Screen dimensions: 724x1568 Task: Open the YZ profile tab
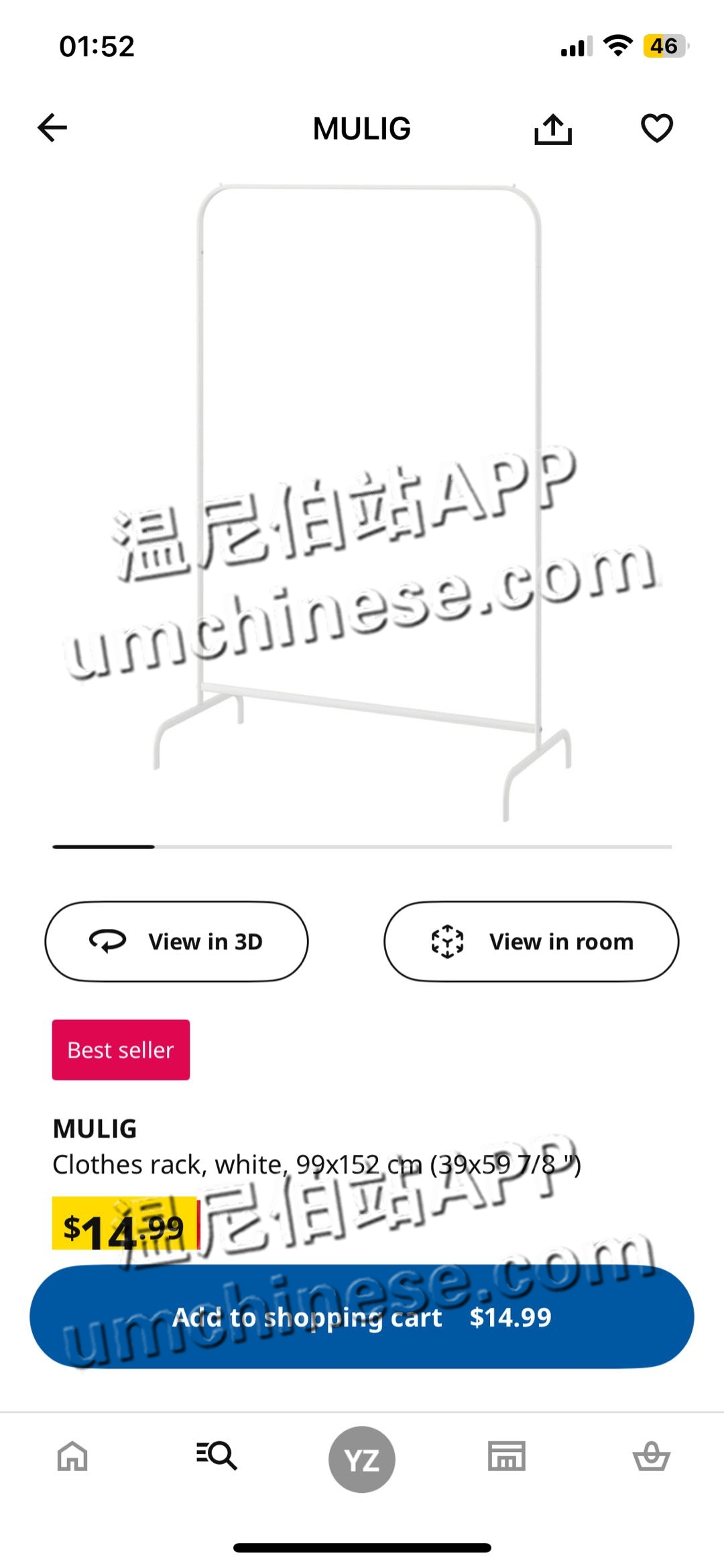tap(362, 1459)
